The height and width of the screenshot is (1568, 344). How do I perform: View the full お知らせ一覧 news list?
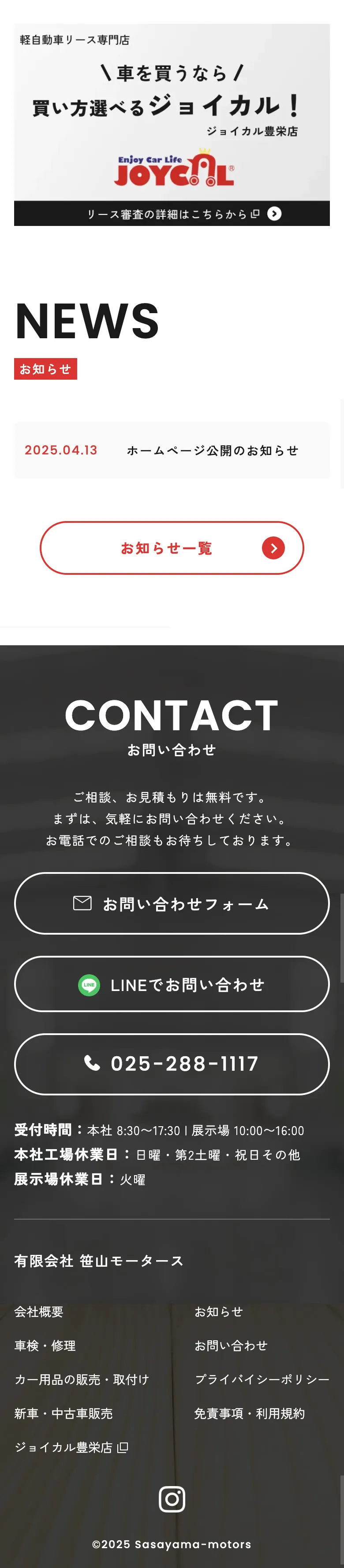[172, 548]
